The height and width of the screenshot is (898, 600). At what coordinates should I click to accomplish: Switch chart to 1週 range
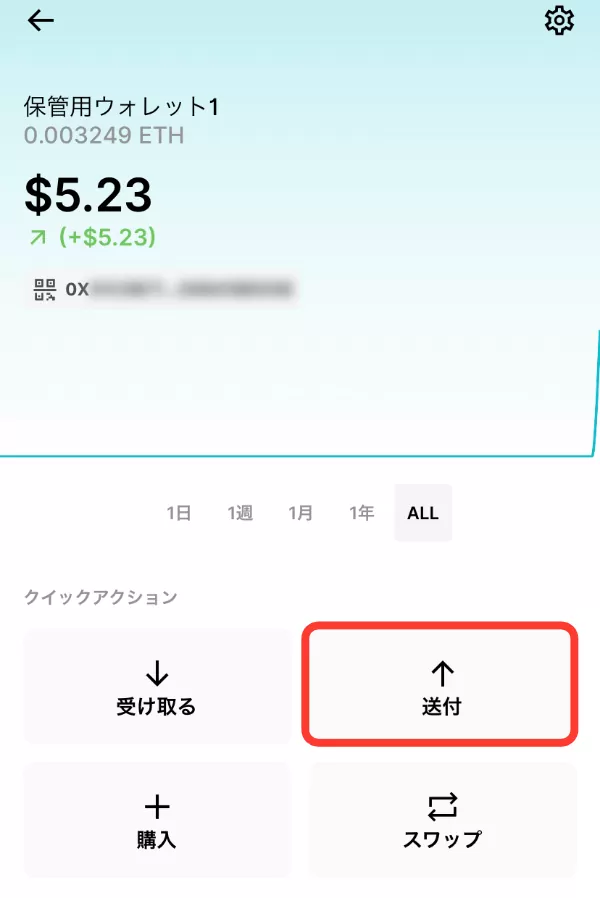(x=240, y=513)
